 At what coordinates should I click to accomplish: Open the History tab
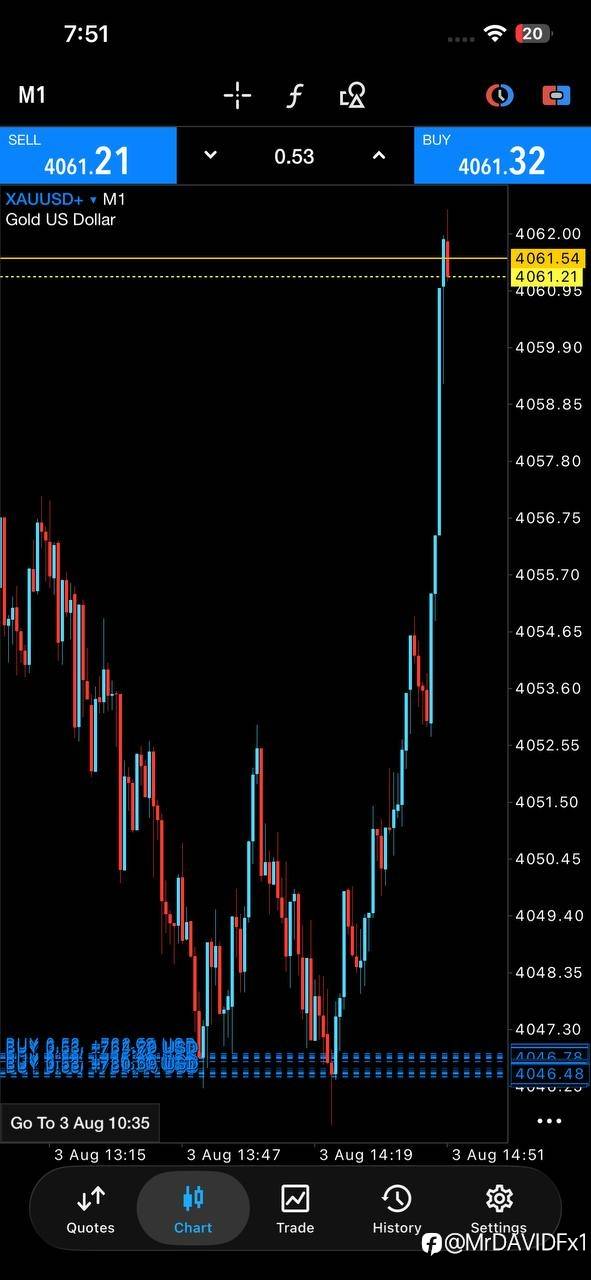click(397, 1209)
